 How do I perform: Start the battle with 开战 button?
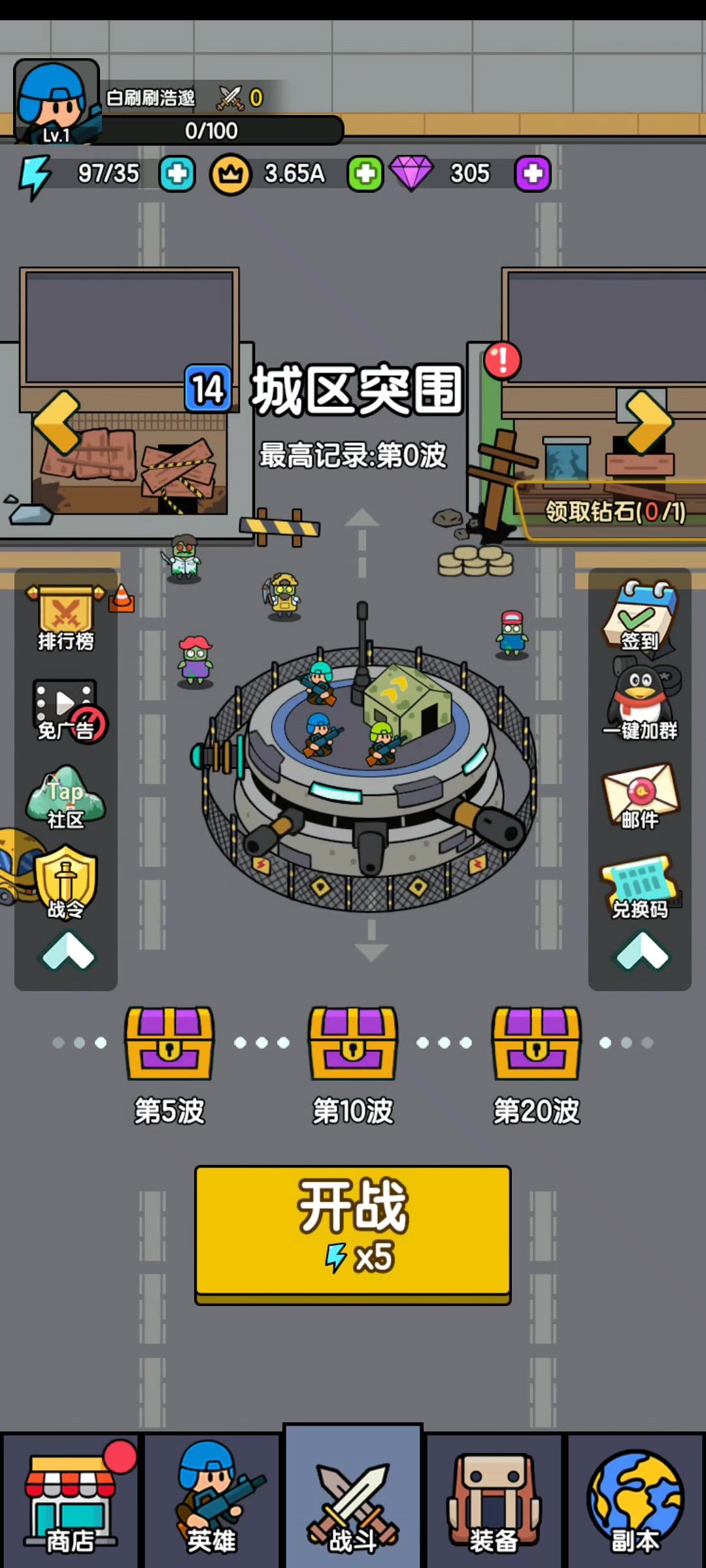[x=353, y=1230]
